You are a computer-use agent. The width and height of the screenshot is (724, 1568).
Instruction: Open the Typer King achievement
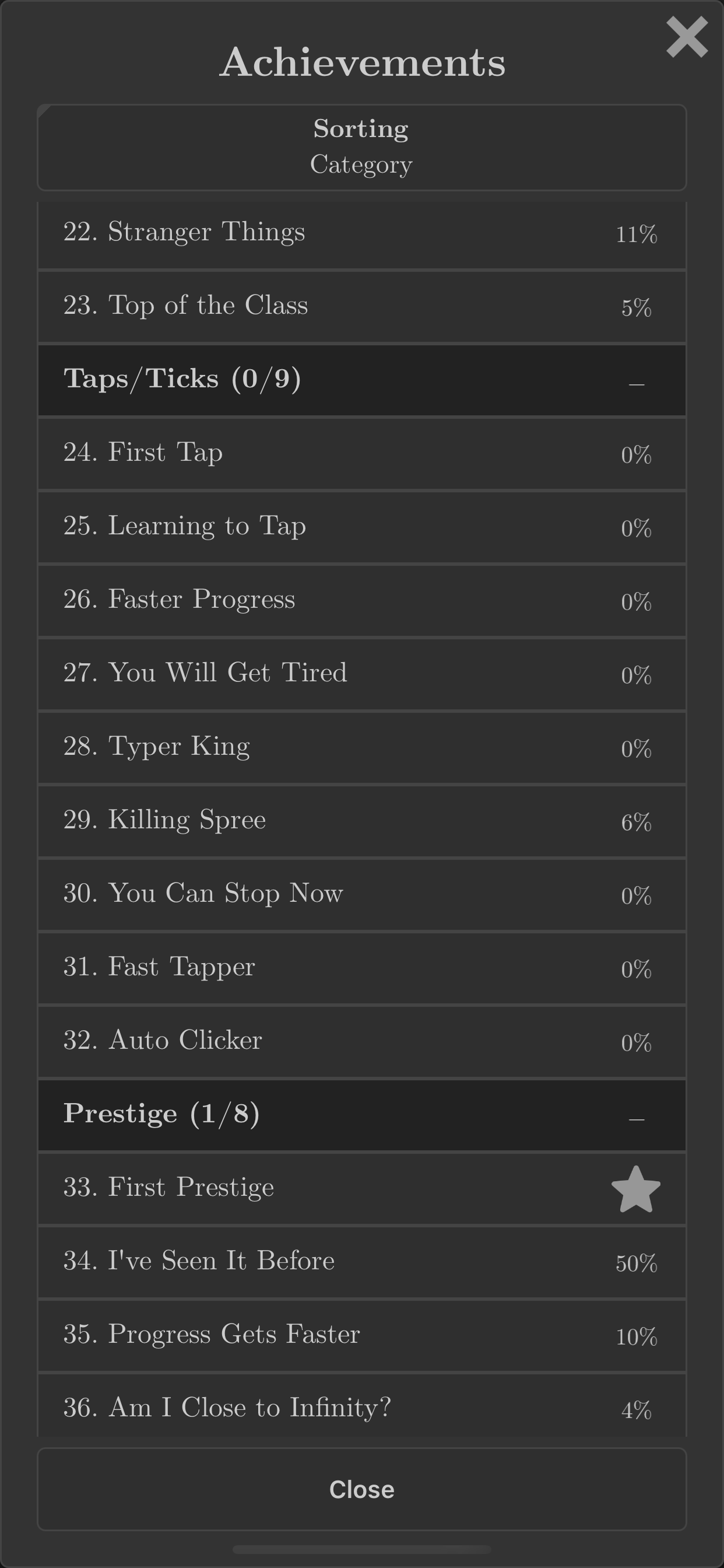(361, 747)
